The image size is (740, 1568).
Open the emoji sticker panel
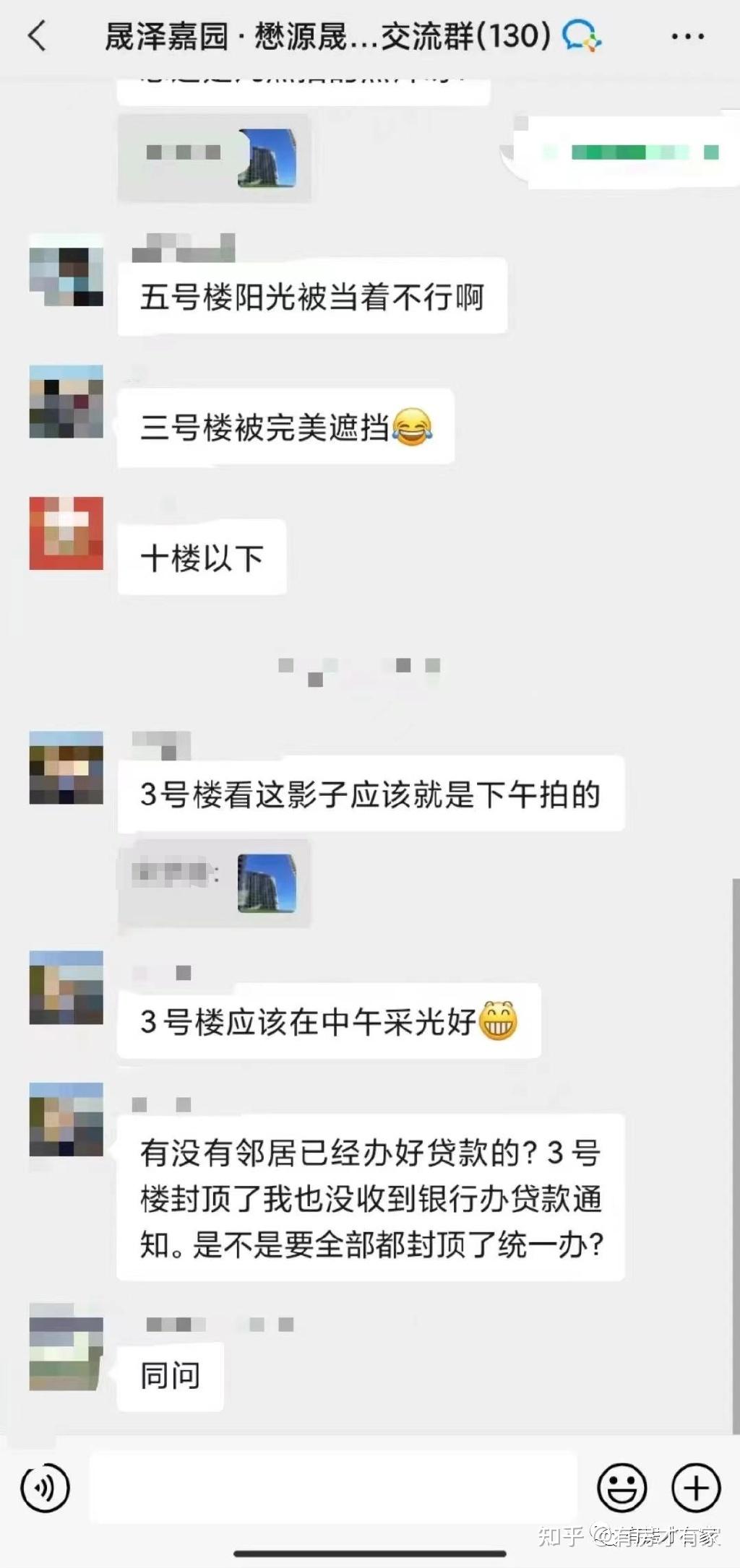click(621, 1488)
